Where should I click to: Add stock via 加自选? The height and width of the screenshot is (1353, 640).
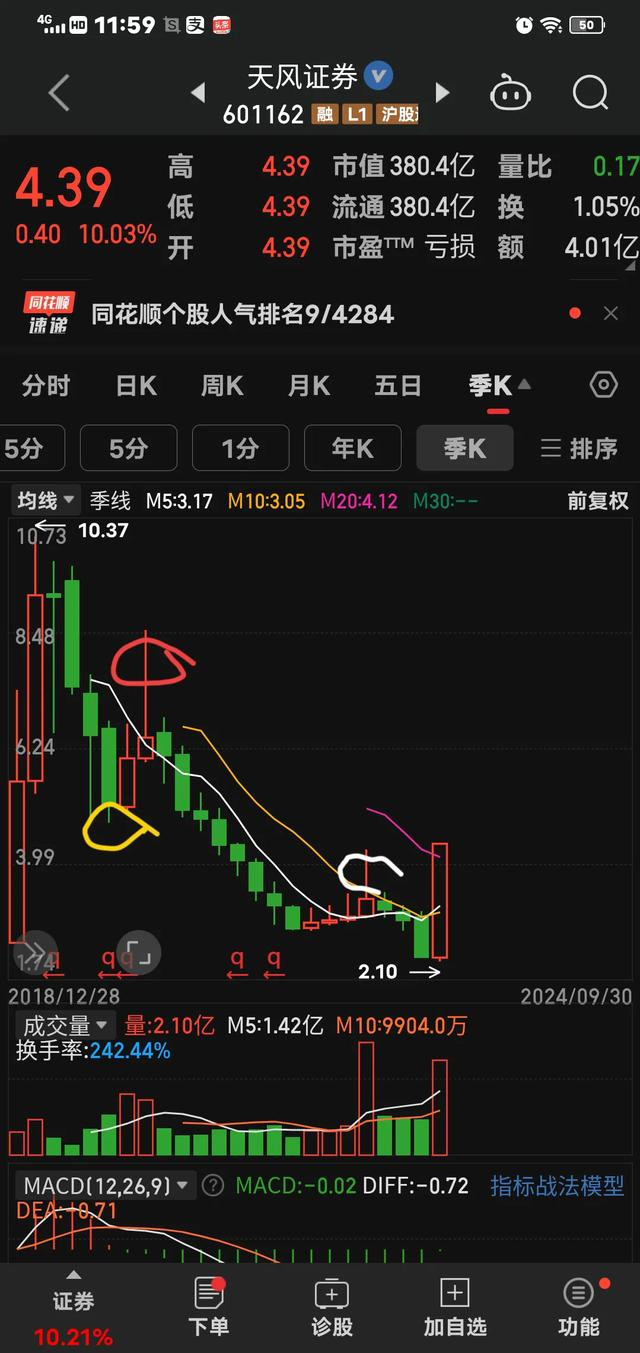[x=455, y=1307]
